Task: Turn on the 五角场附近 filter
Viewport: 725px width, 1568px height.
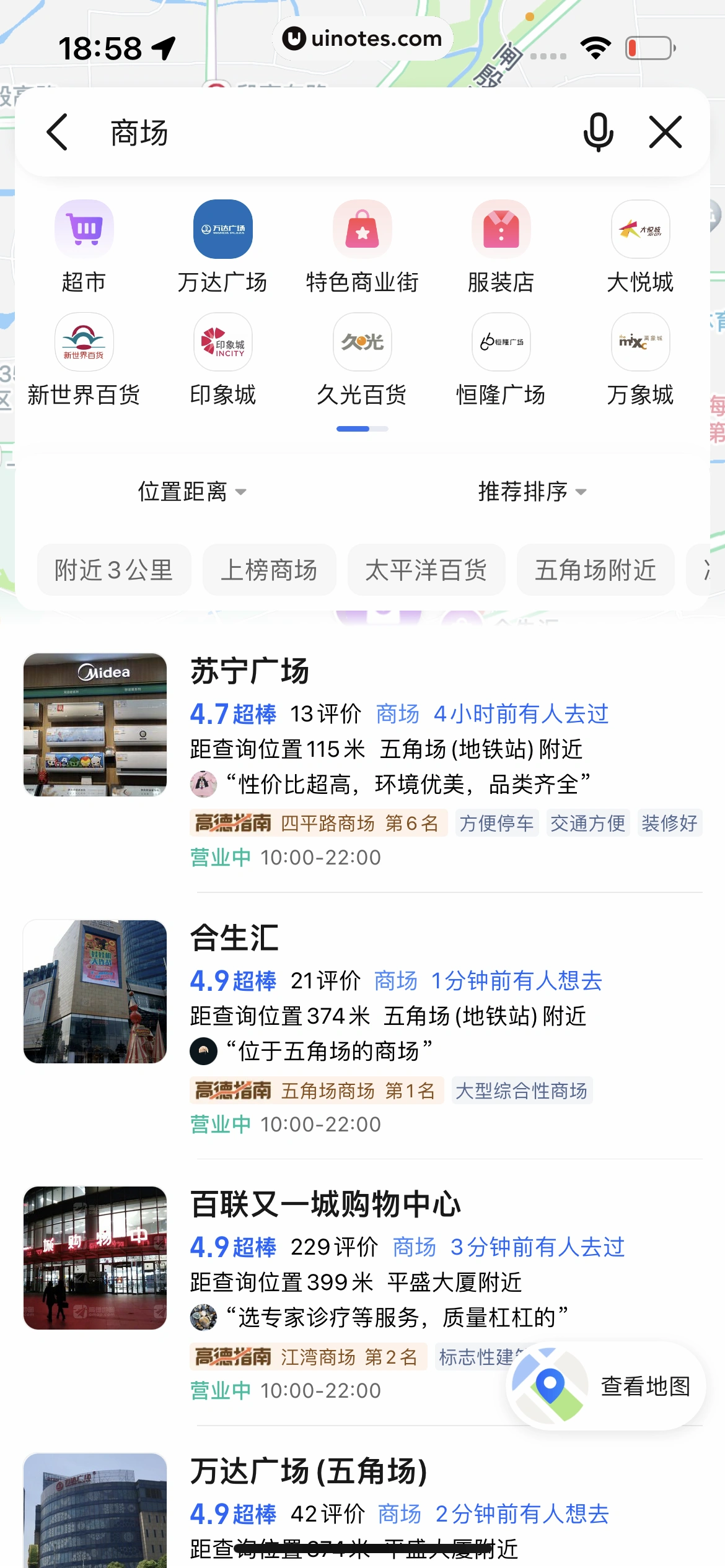Action: click(x=595, y=570)
